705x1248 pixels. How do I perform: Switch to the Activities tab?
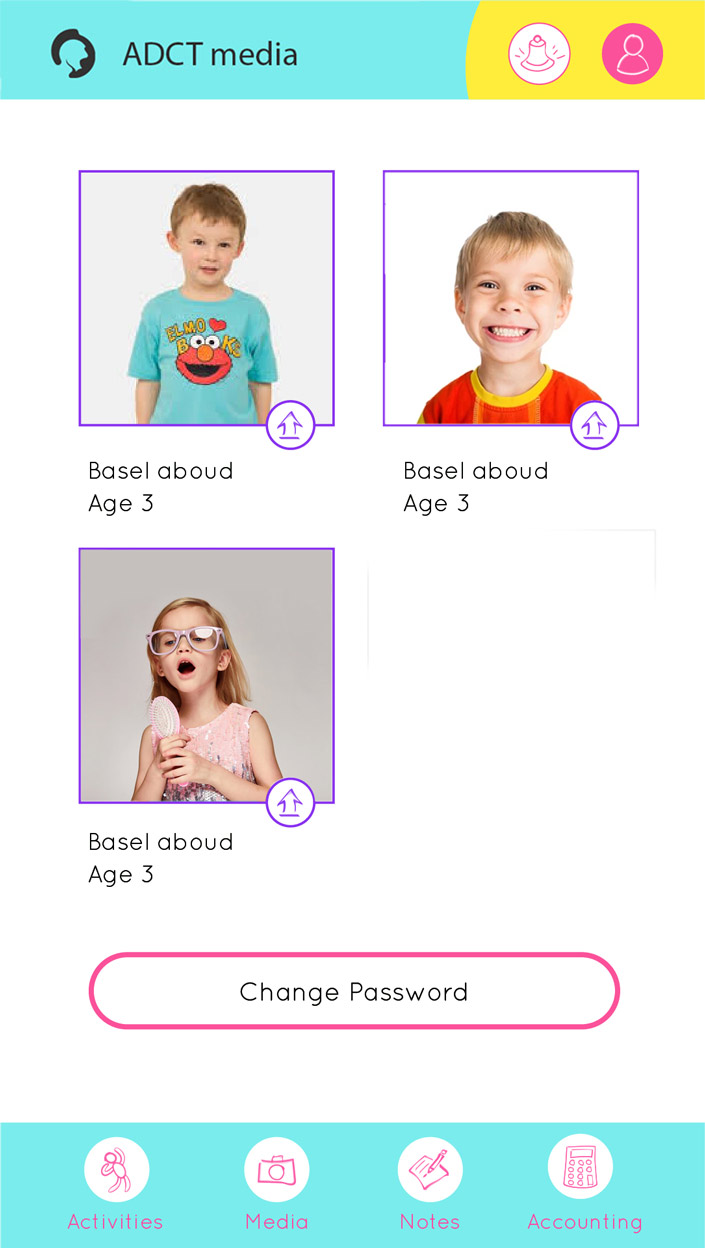[116, 1184]
